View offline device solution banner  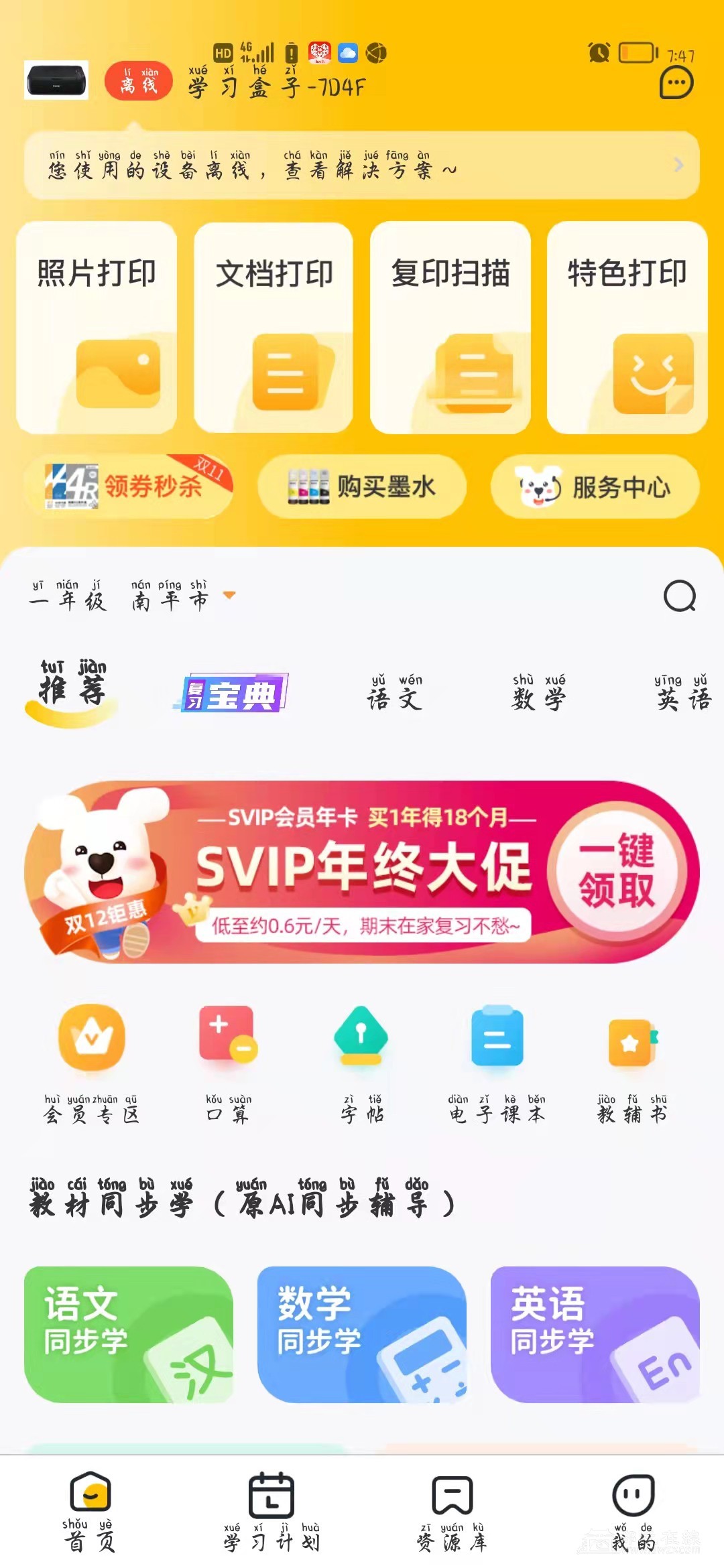pyautogui.click(x=362, y=166)
